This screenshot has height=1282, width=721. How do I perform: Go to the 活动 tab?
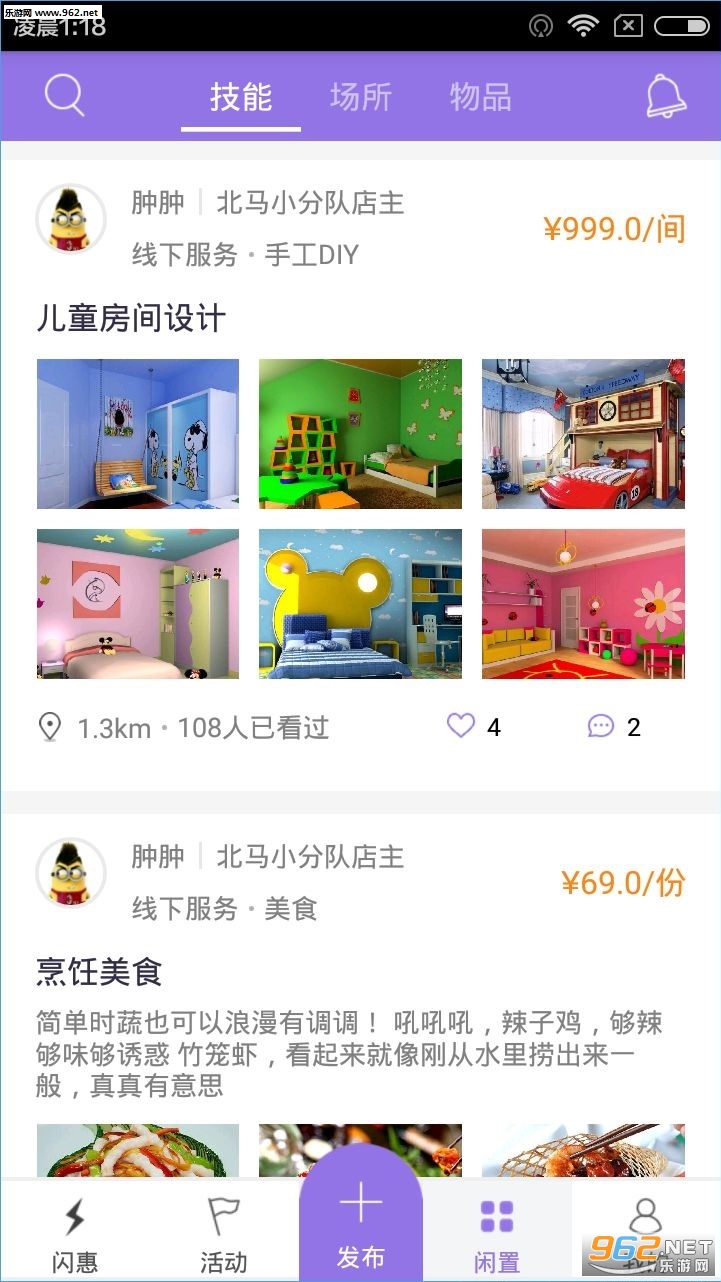point(223,1234)
